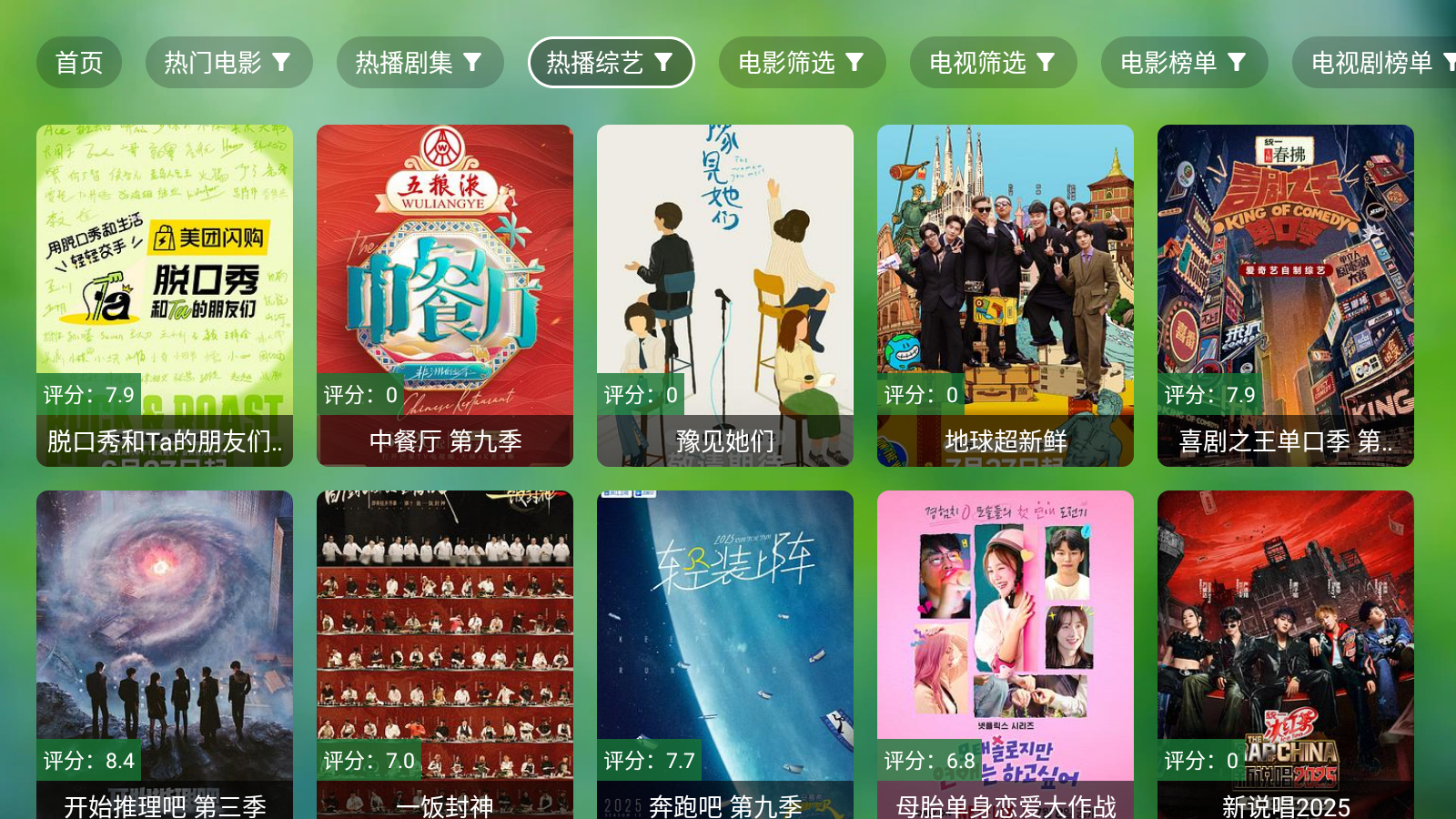Image resolution: width=1456 pixels, height=819 pixels.
Task: Select the 豫见她们 show
Action: click(725, 295)
